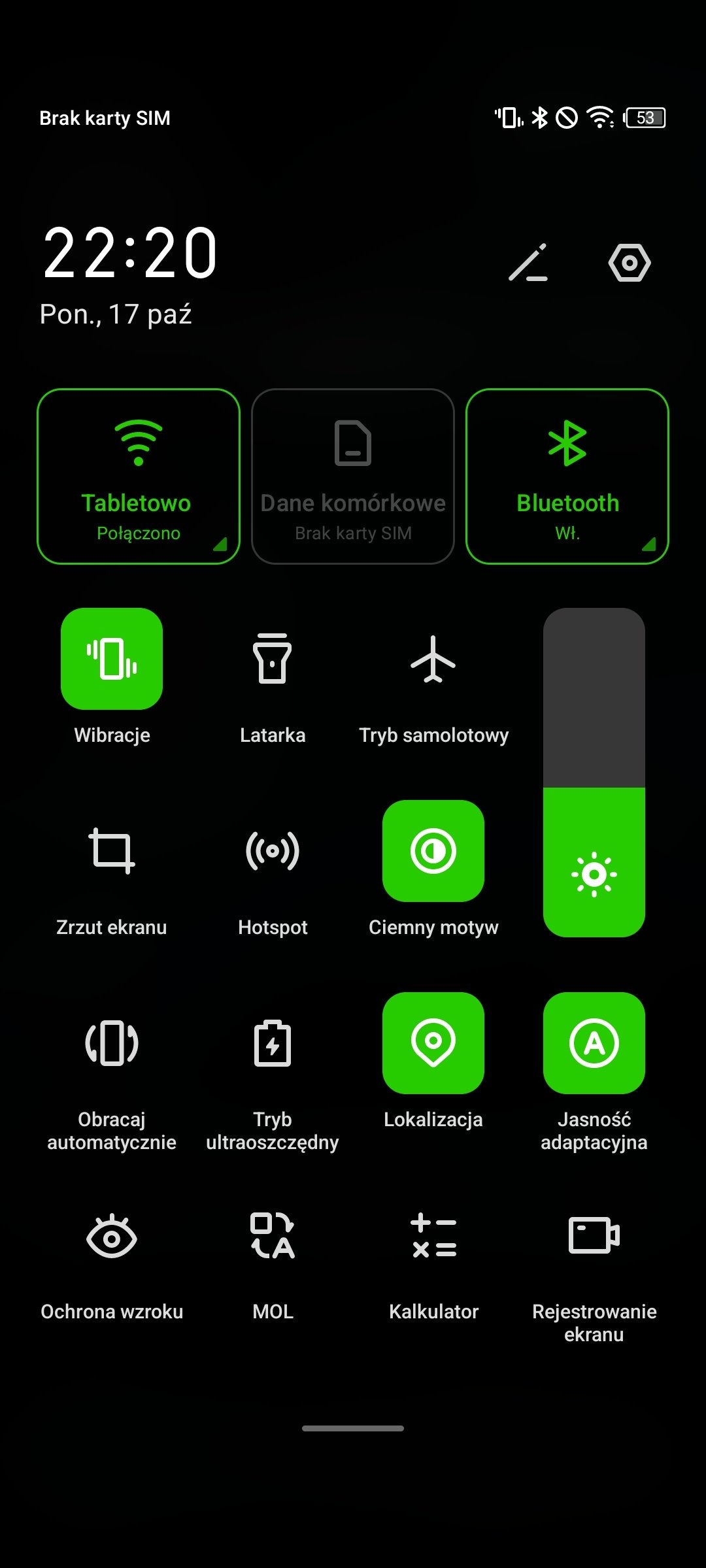Tap the Dane komórkowe tile
706x1568 pixels.
coord(353,476)
